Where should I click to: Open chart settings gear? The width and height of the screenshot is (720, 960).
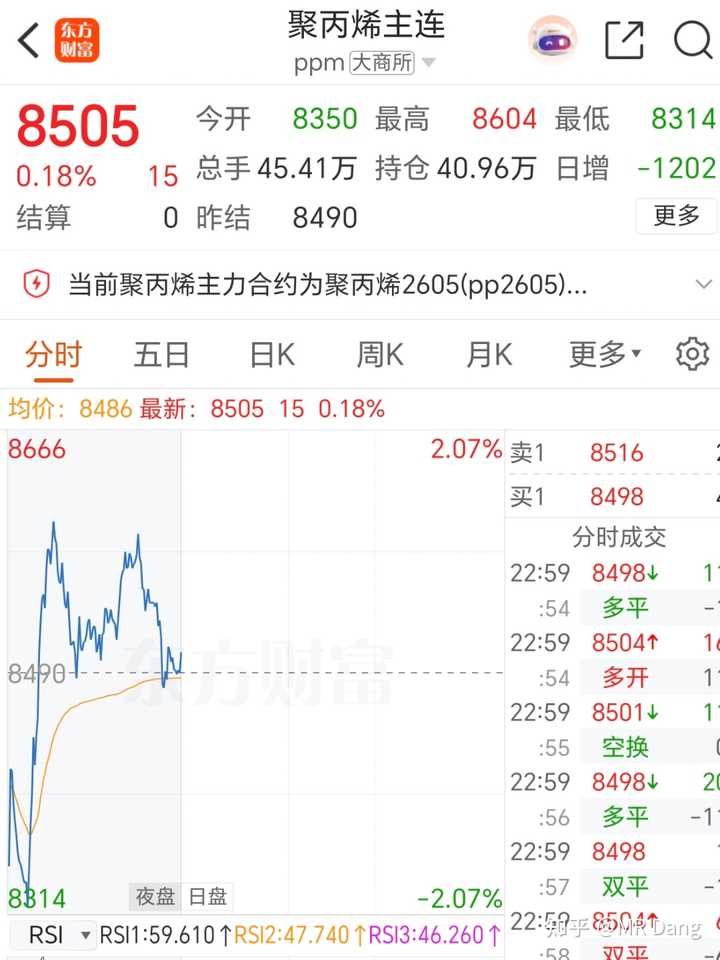(692, 354)
